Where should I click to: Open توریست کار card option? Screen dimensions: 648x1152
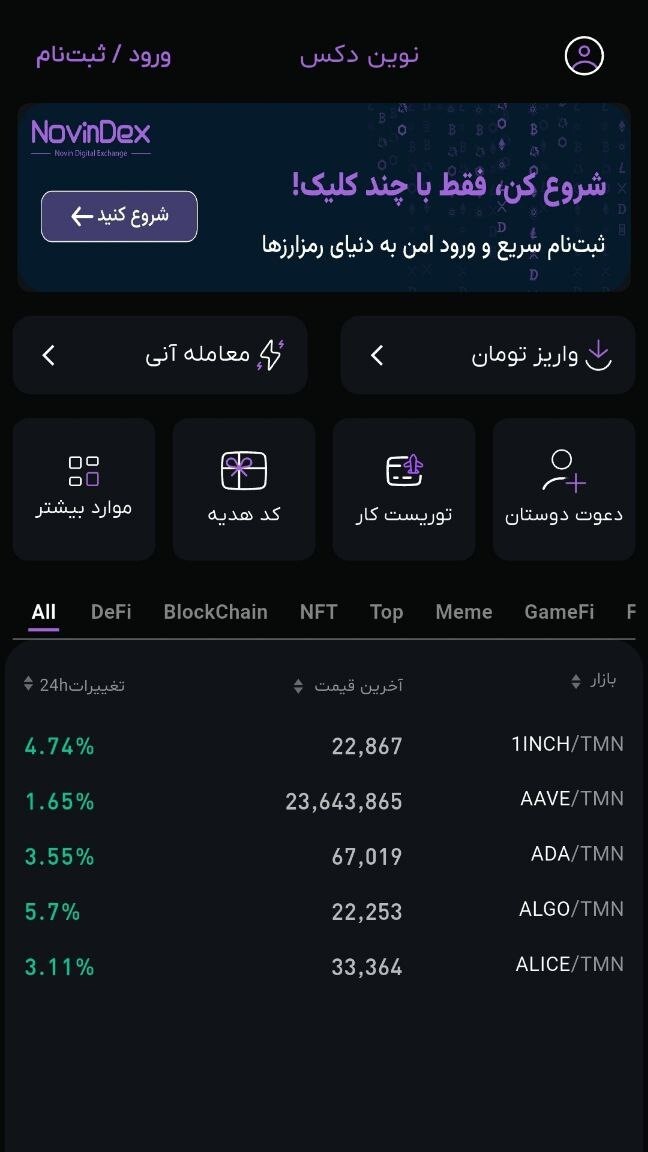[x=404, y=489]
